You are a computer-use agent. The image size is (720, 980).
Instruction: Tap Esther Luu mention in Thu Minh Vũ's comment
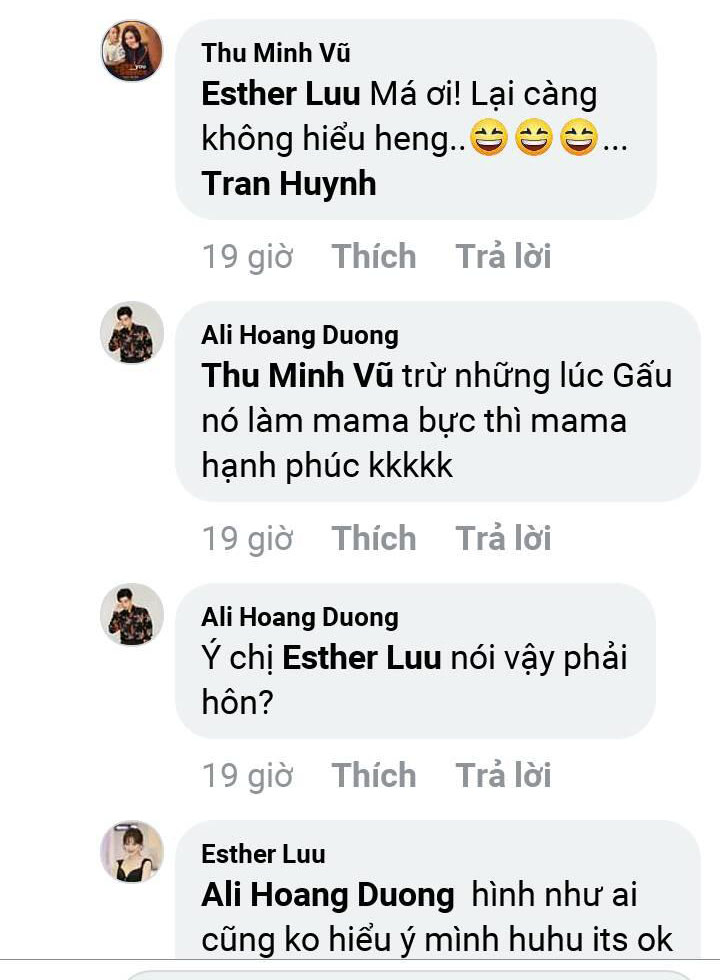tap(280, 94)
